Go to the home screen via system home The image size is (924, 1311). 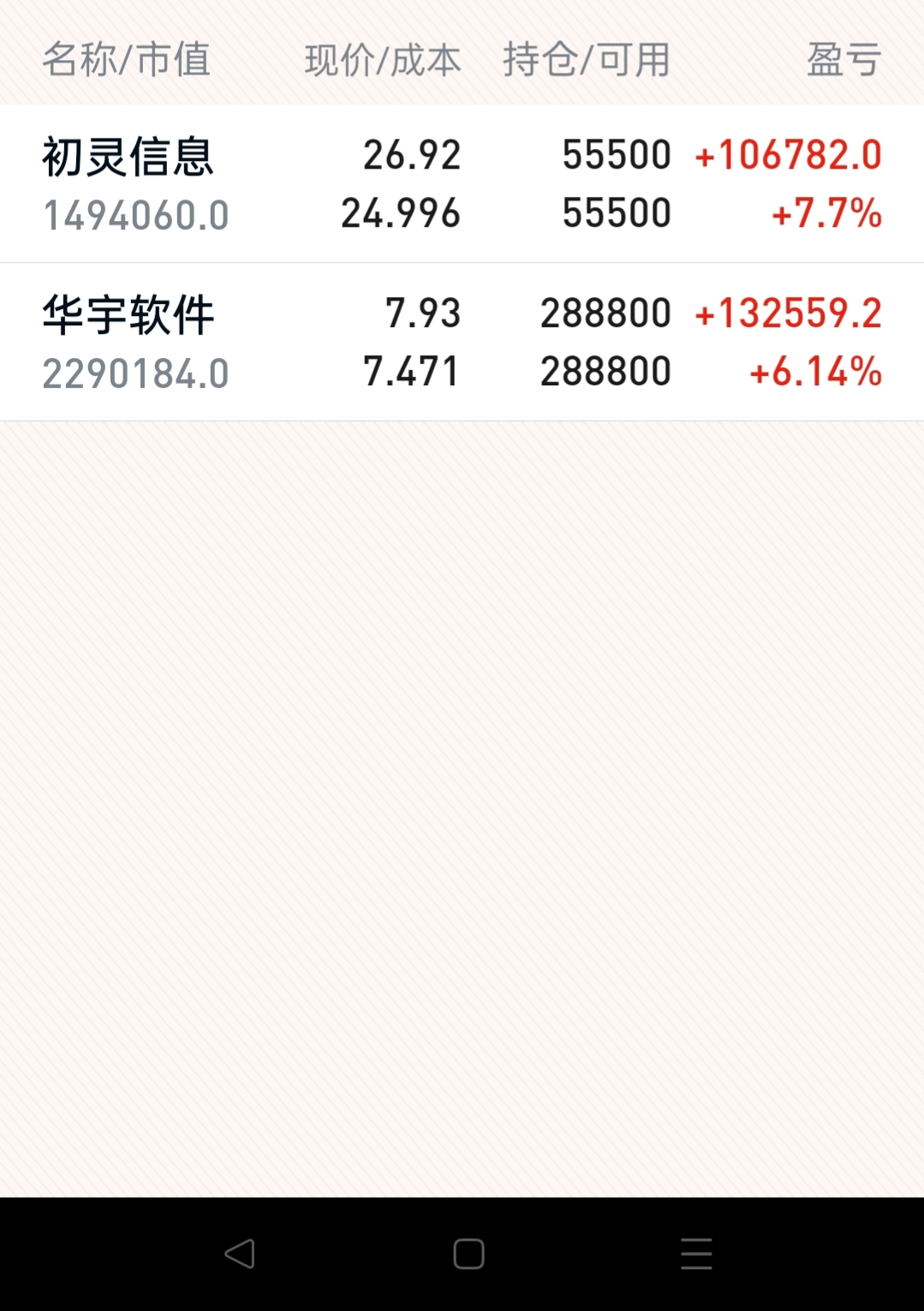click(x=468, y=1254)
